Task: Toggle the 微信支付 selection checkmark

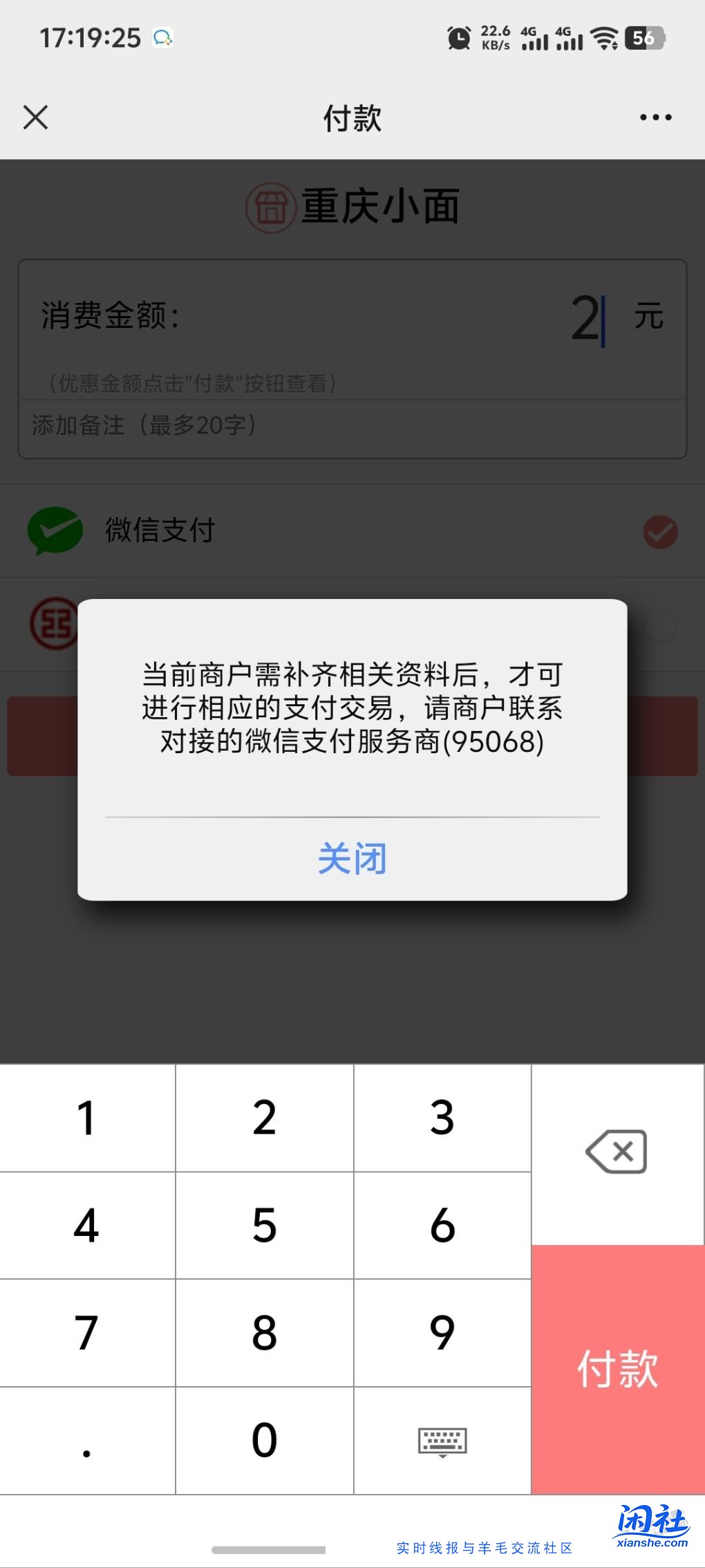Action: [x=660, y=531]
